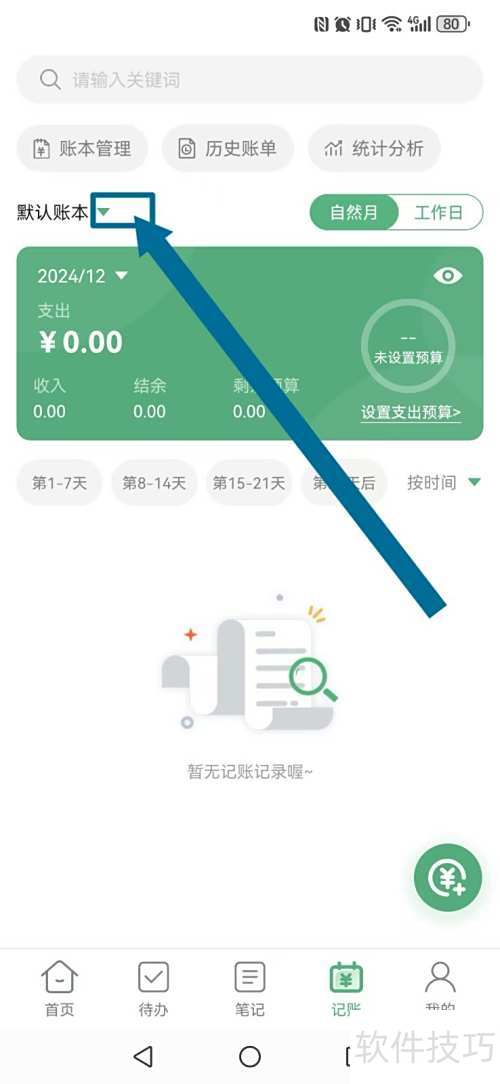Screen dimensions: 500x1084
Task: Open 统计分析 statistics
Action: pos(374,148)
